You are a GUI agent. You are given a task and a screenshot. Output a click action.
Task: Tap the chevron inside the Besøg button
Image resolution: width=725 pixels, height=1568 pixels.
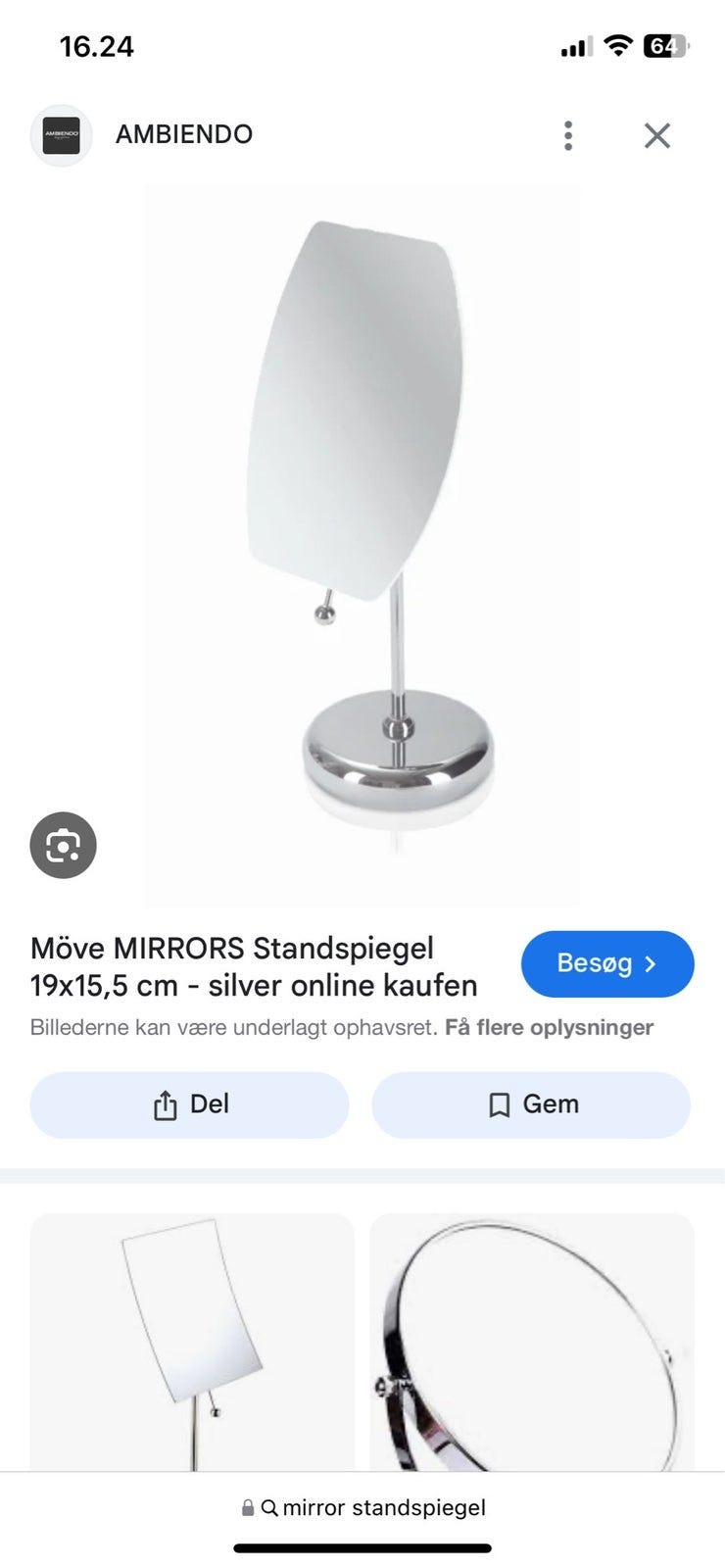(x=652, y=963)
